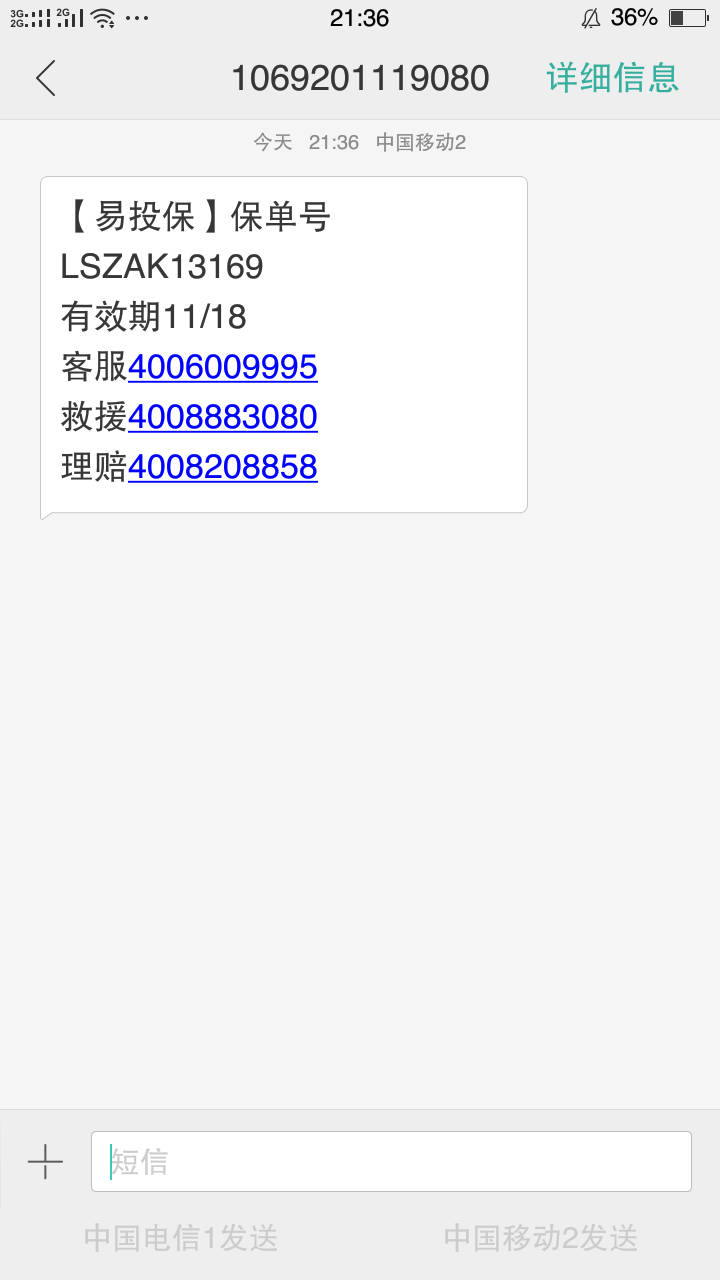
Task: Go back to the message list
Action: click(x=46, y=78)
